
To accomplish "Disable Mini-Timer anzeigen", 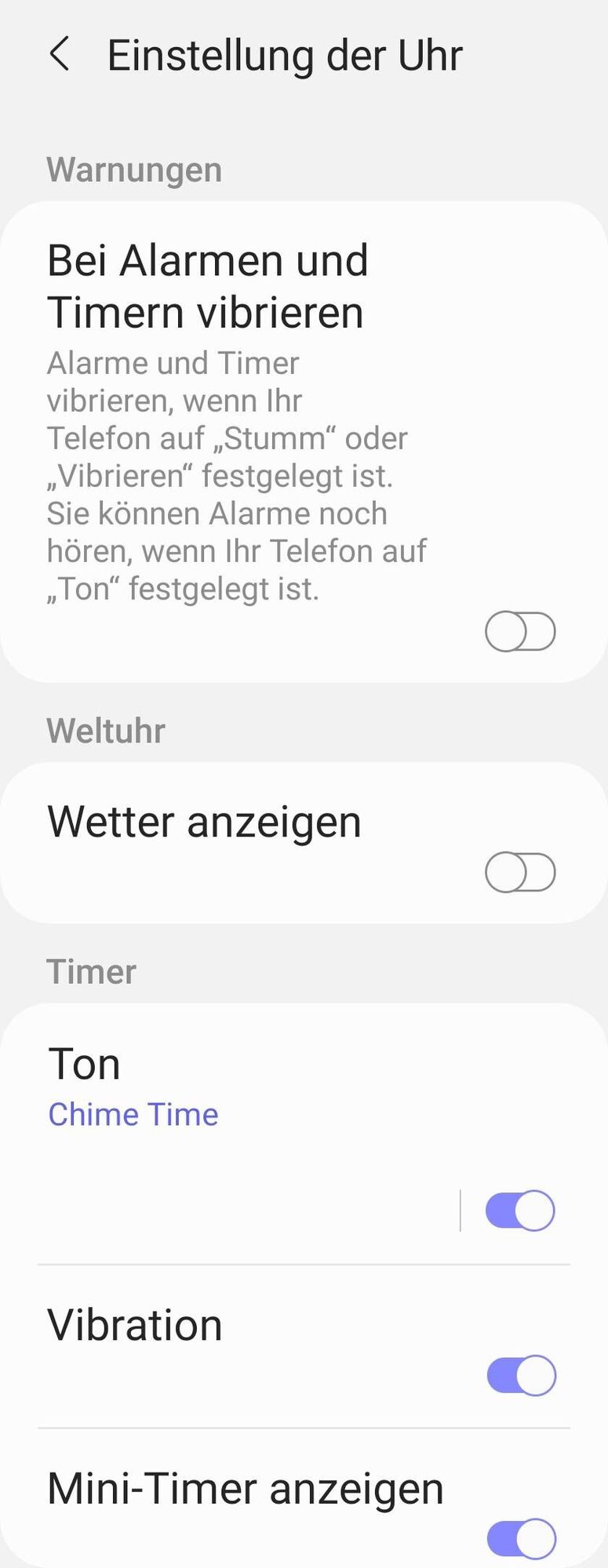I will point(521,1538).
